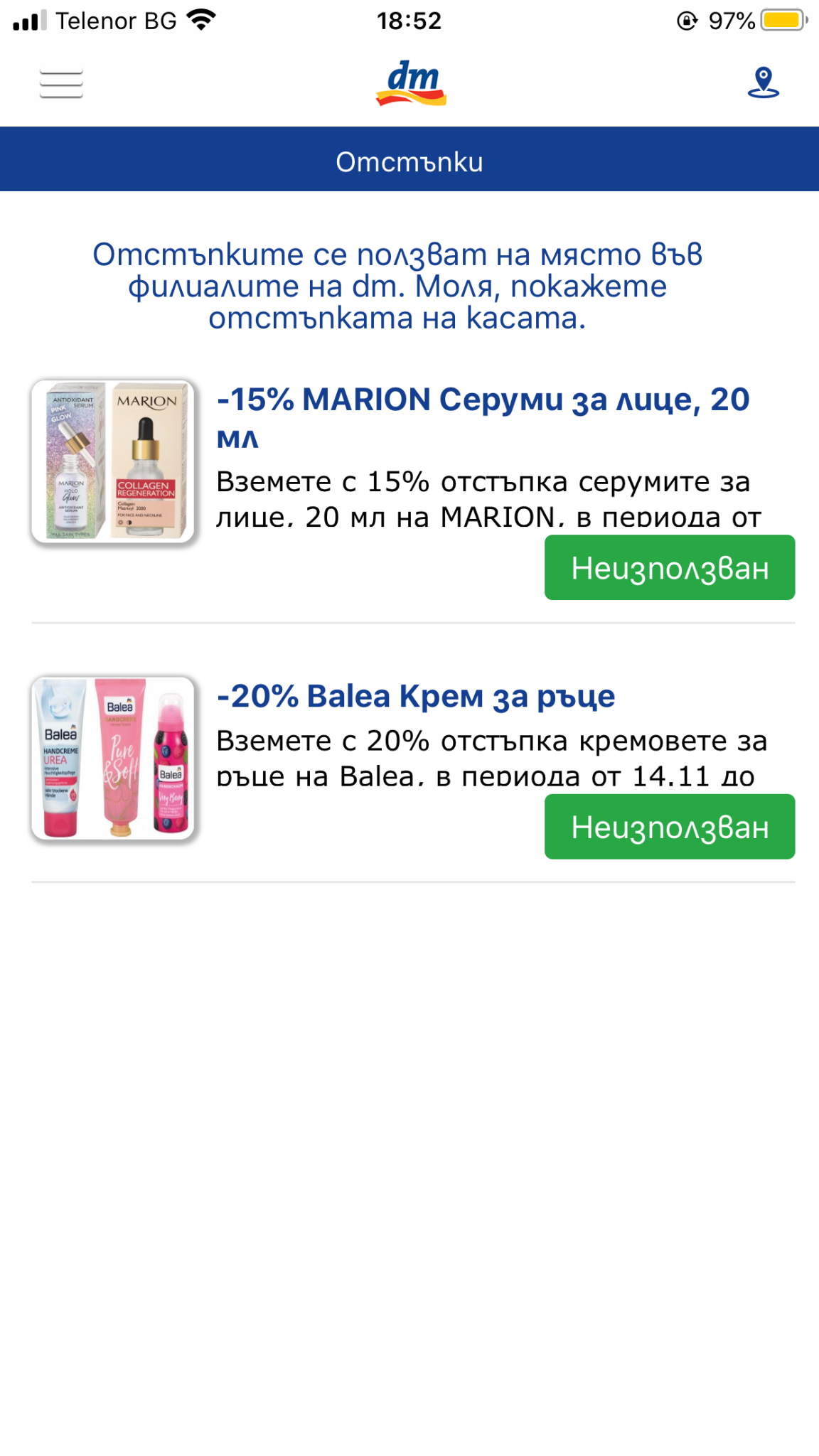Tap Неизползван button for Balea hand cream coupon

[x=669, y=826]
